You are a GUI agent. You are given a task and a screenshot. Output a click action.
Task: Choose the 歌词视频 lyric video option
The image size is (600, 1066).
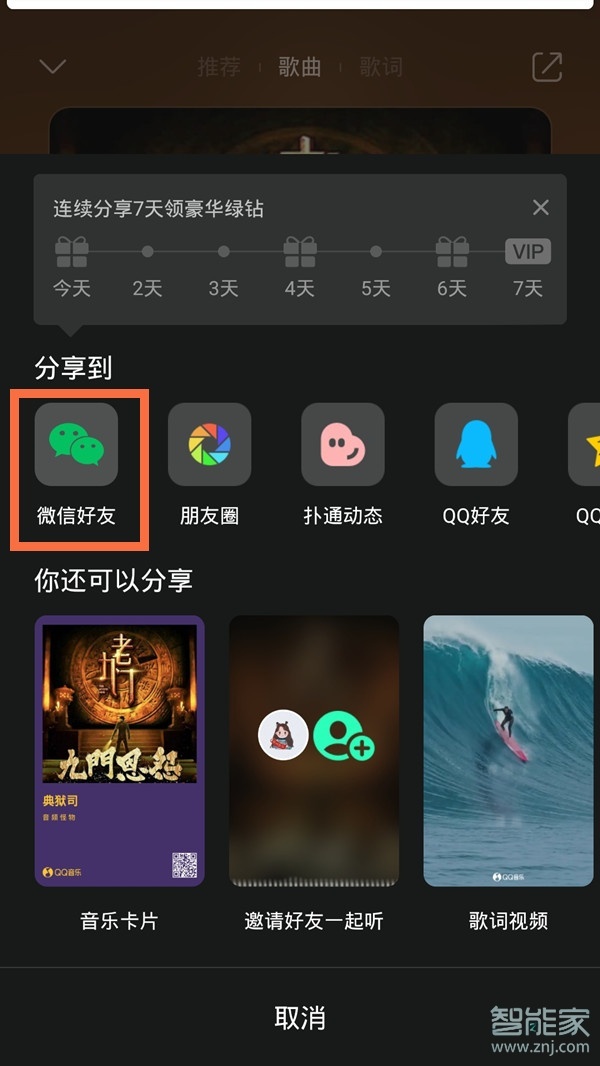click(x=508, y=751)
